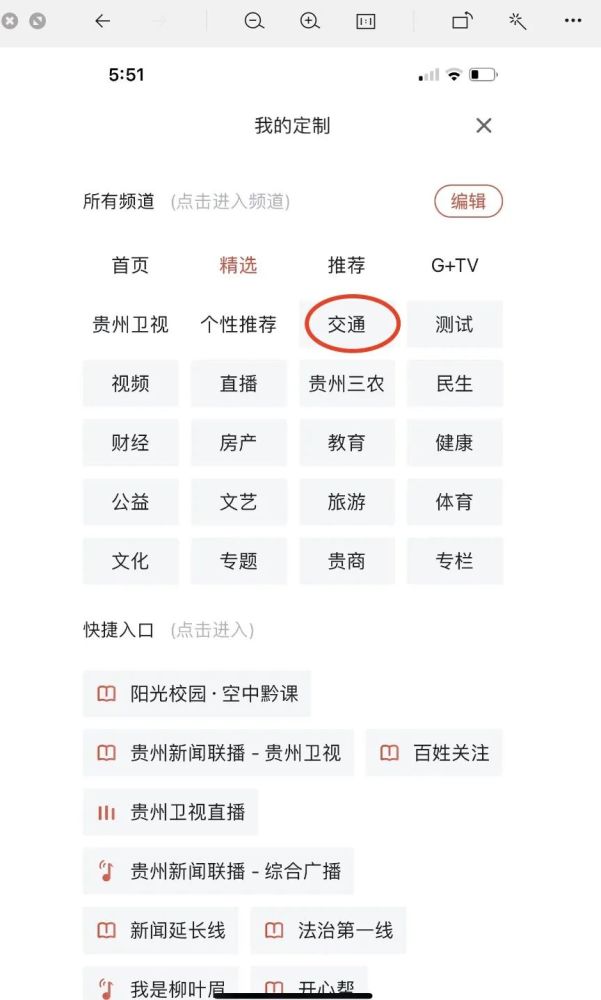Image resolution: width=601 pixels, height=1000 pixels.
Task: Open the 体育 channel
Action: point(455,502)
